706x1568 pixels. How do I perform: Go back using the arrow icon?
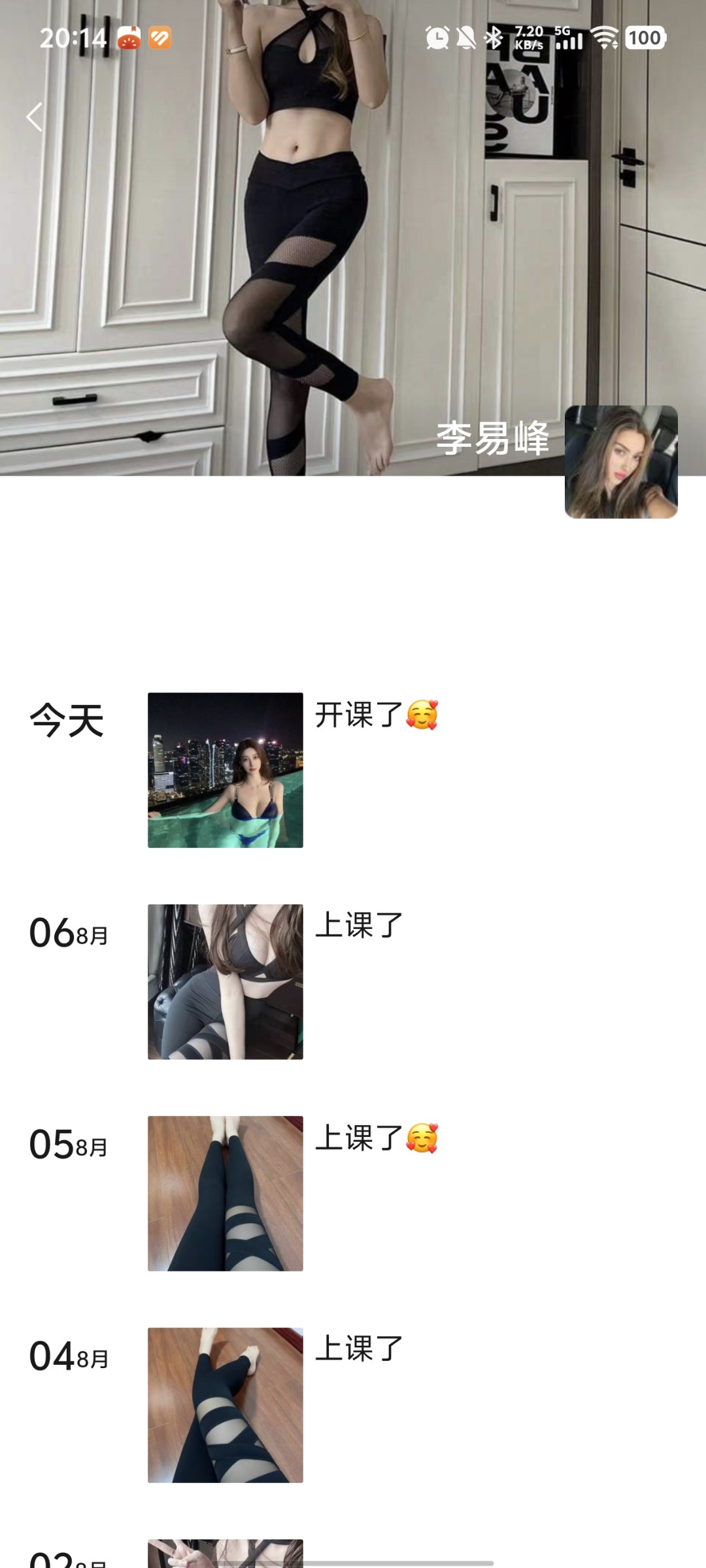34,117
